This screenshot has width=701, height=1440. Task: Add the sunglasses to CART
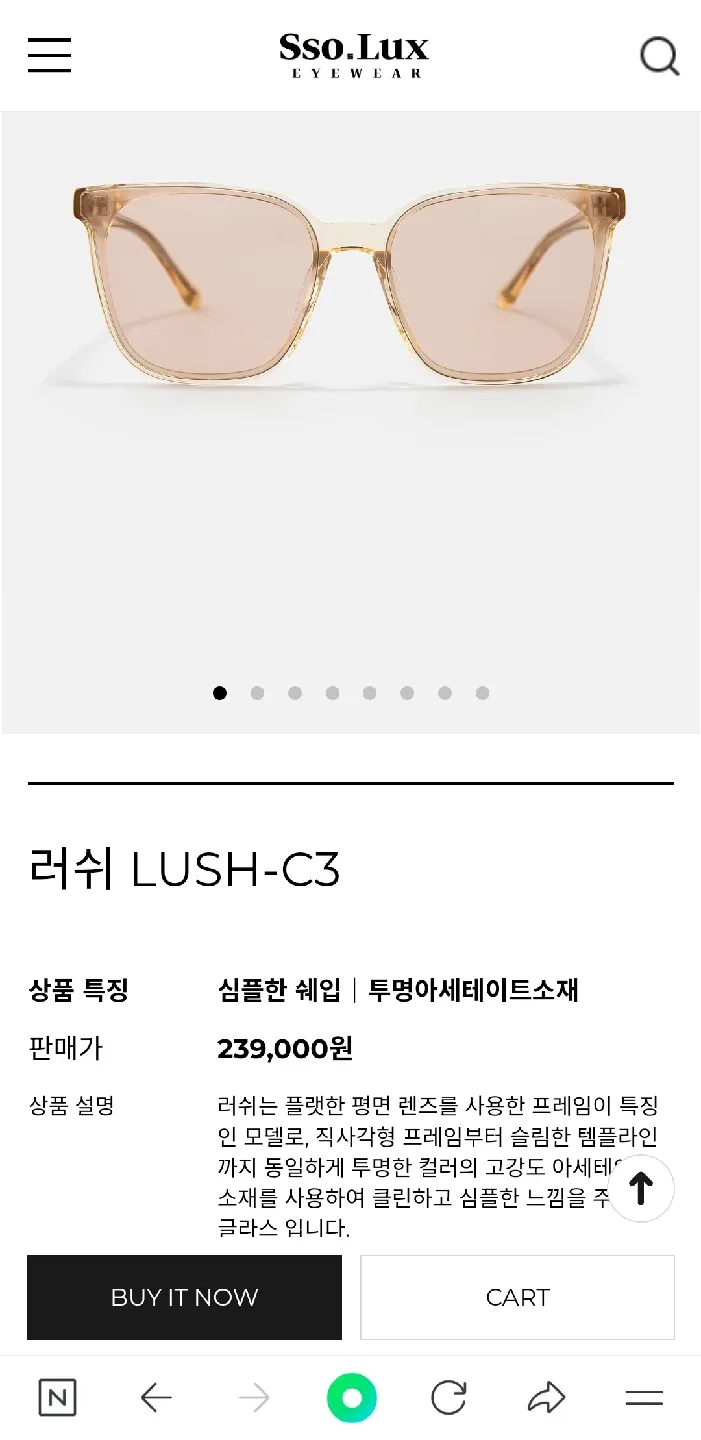tap(517, 1297)
